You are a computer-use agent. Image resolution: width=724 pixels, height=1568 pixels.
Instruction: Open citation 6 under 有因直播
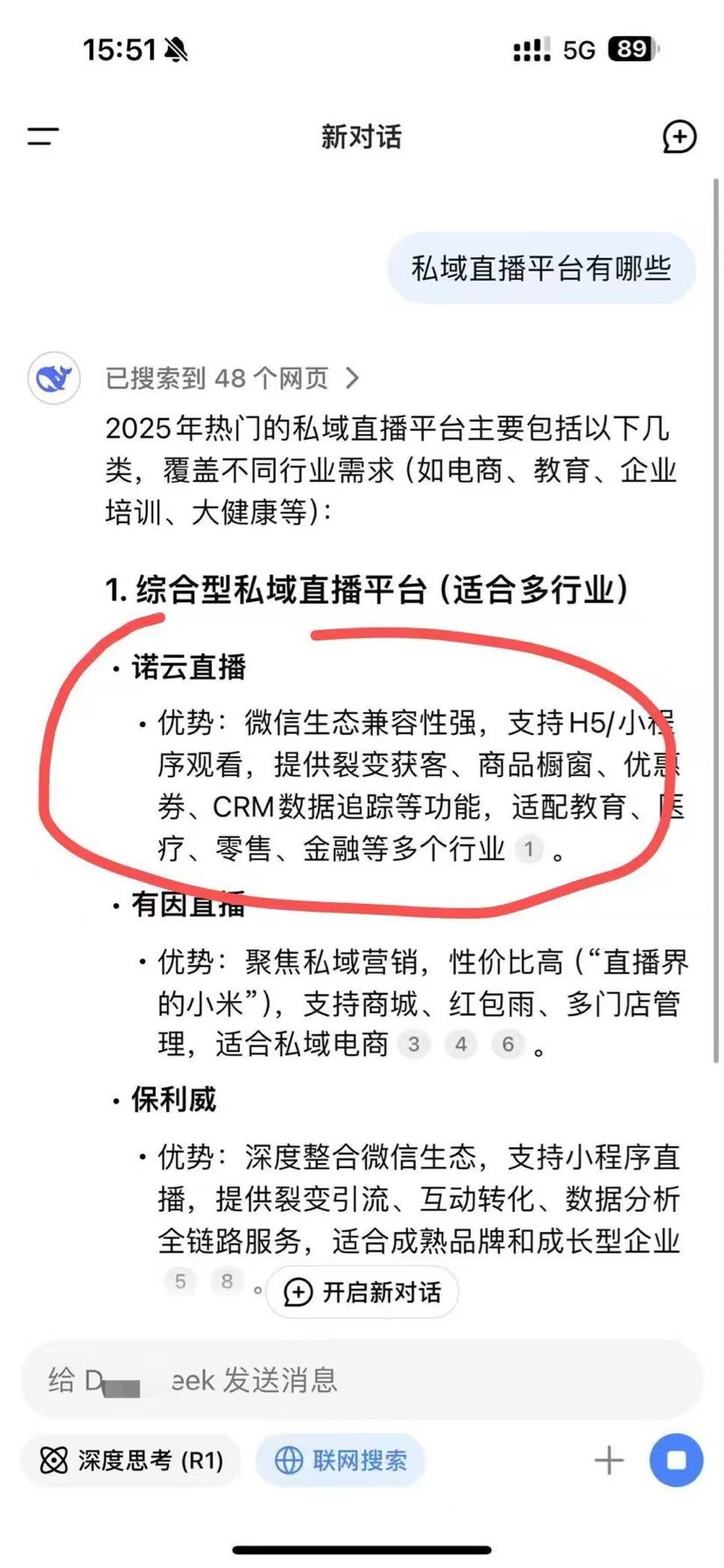(x=509, y=1044)
